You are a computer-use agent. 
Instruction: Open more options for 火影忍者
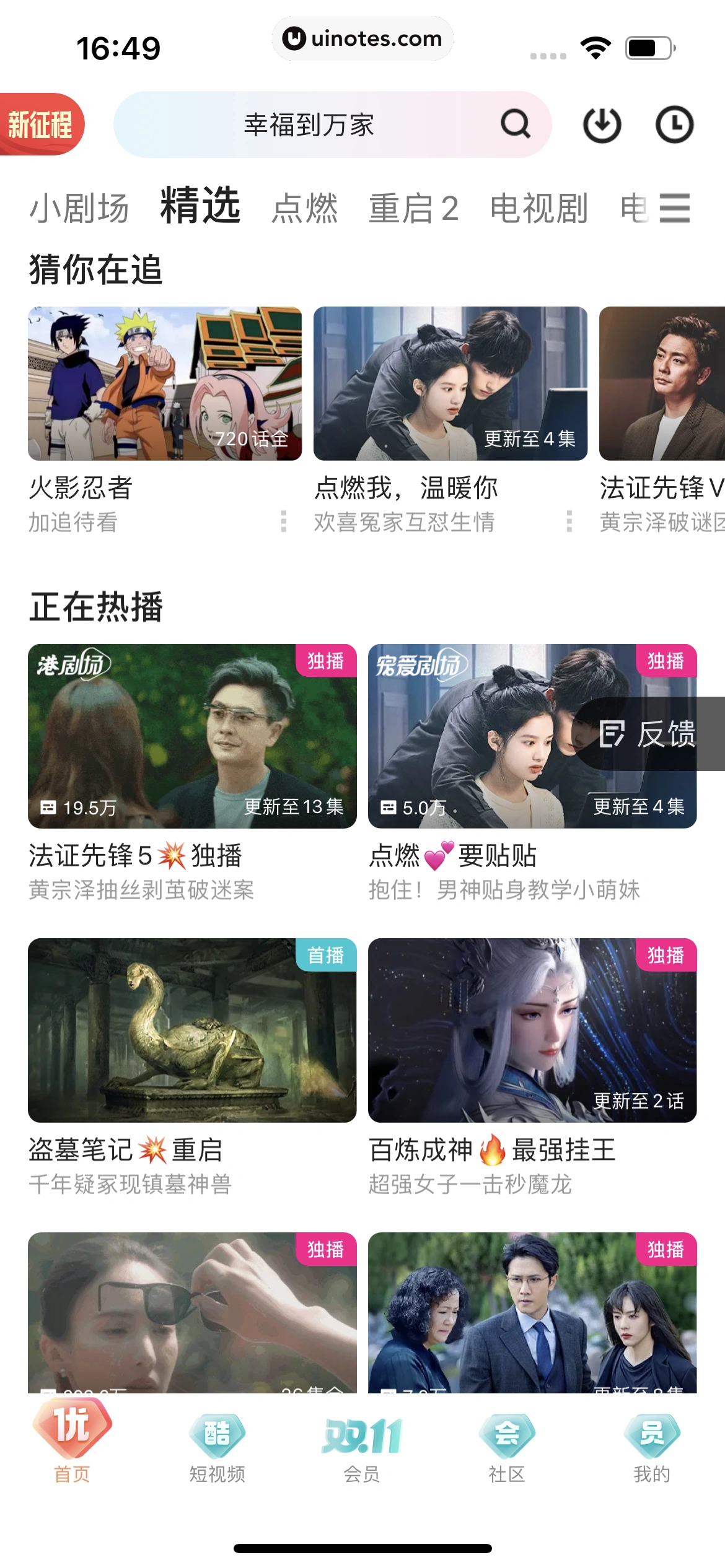pyautogui.click(x=283, y=521)
